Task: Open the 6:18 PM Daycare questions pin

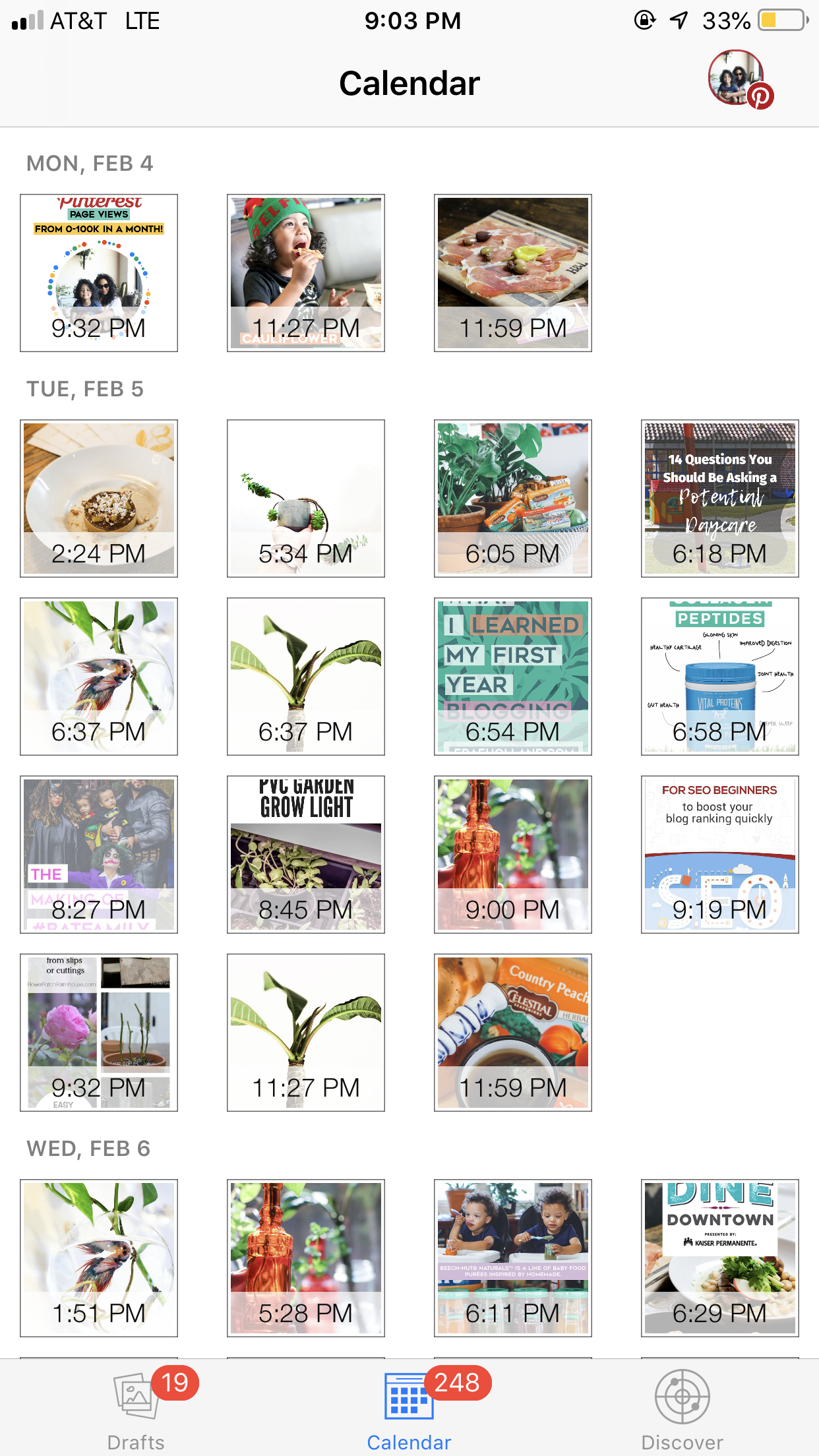Action: [x=720, y=499]
